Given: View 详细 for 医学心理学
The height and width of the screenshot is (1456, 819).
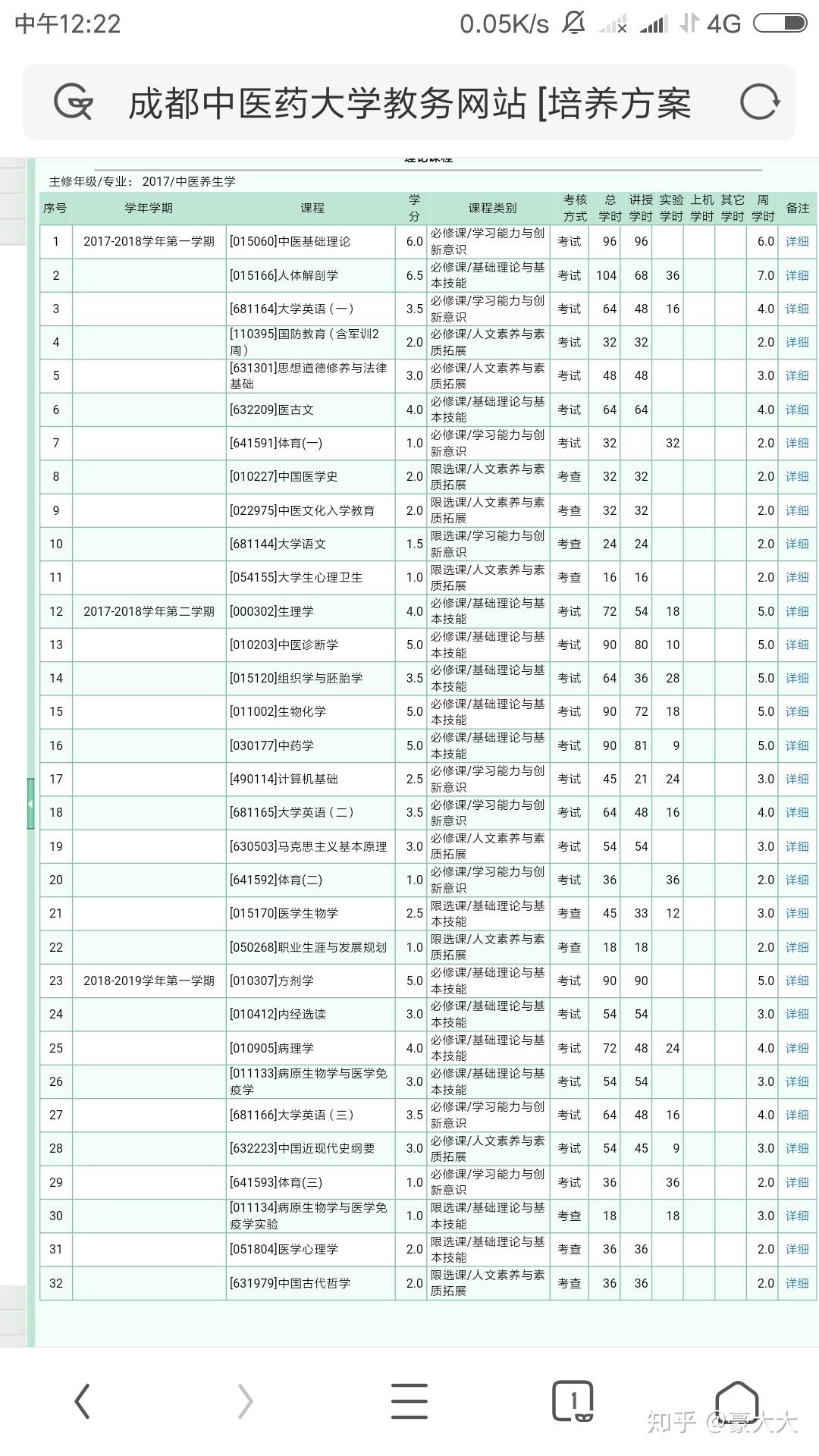Looking at the screenshot, I should tap(796, 1249).
